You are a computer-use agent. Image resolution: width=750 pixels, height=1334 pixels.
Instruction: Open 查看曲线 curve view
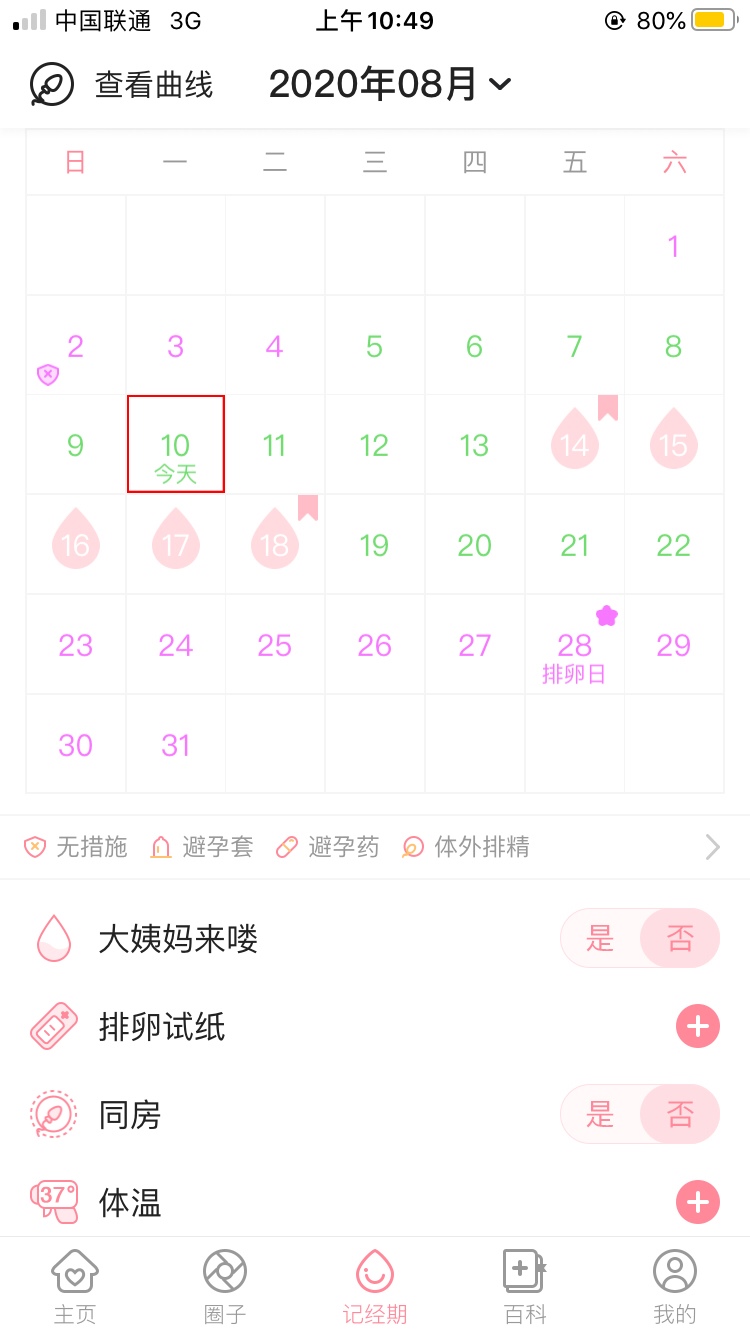[x=122, y=85]
